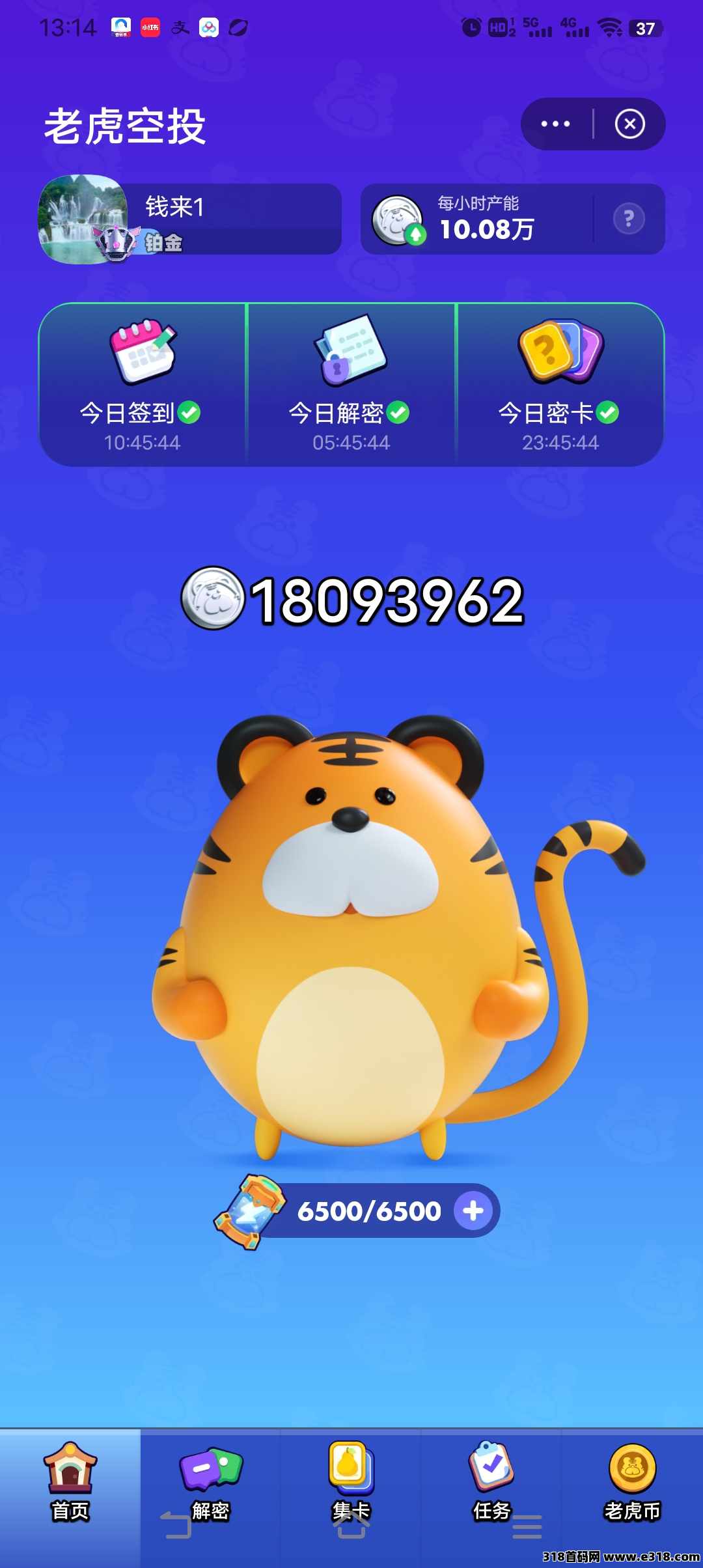Close the 老虎空投 mini program

pyautogui.click(x=629, y=124)
